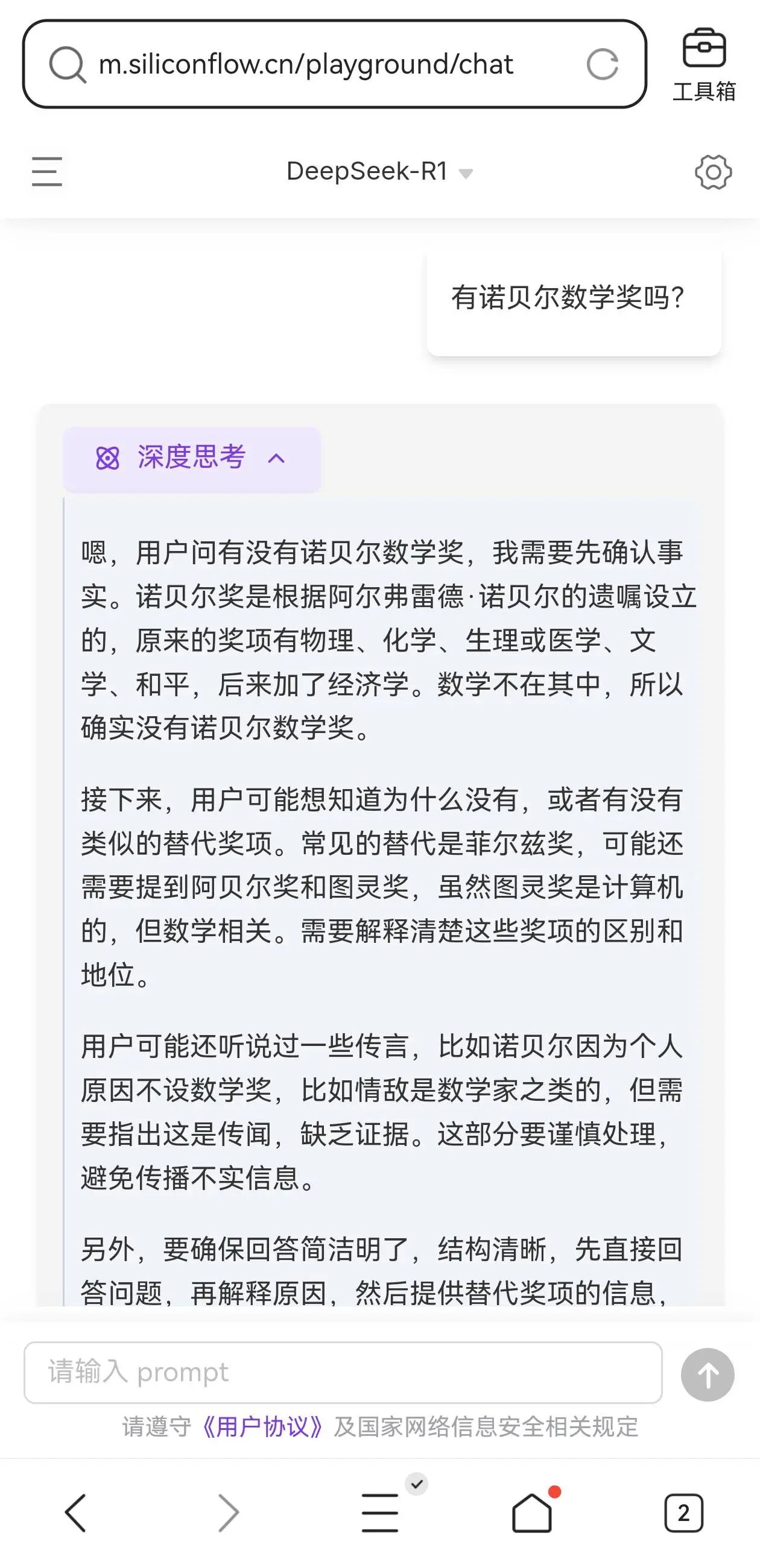Image resolution: width=760 pixels, height=1568 pixels.
Task: Open the hamburger side menu
Action: pos(47,171)
